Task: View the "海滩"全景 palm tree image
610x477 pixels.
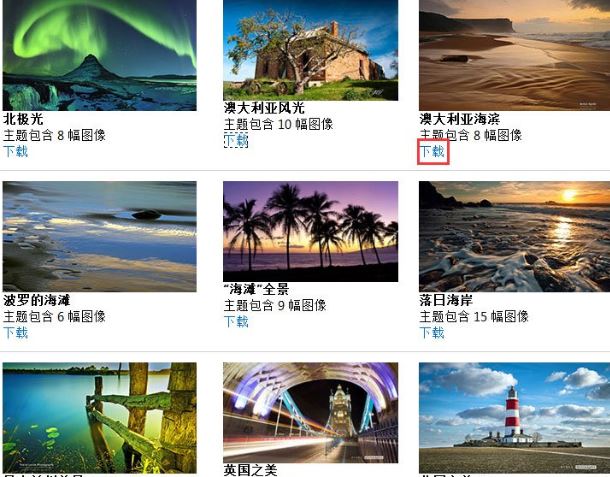Action: [x=310, y=231]
